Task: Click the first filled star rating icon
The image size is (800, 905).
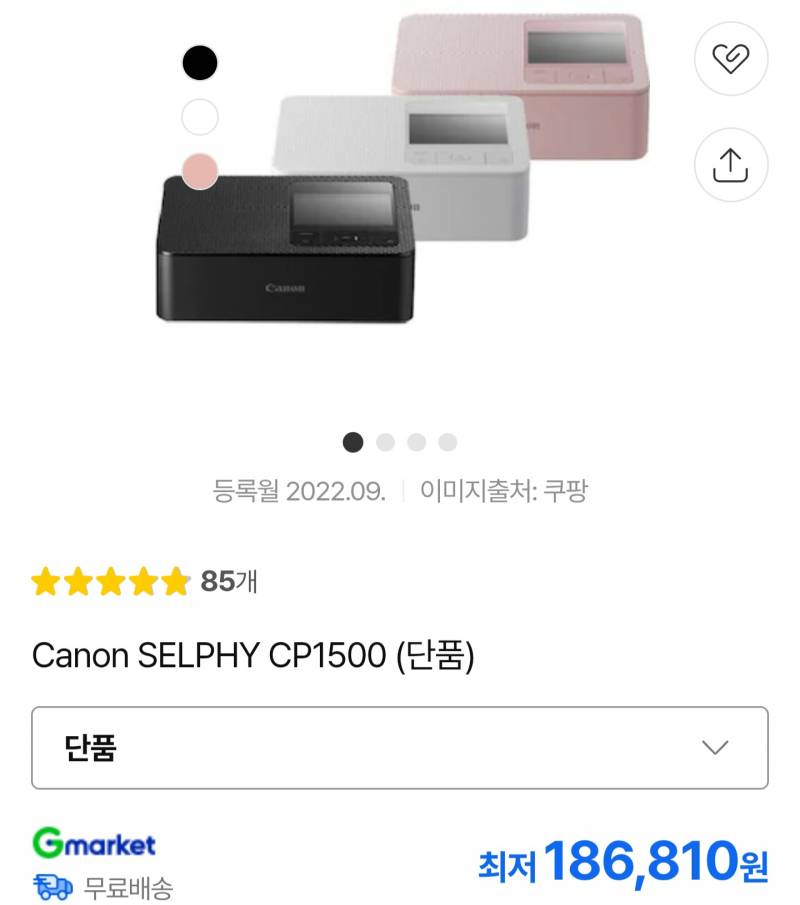Action: (48, 580)
